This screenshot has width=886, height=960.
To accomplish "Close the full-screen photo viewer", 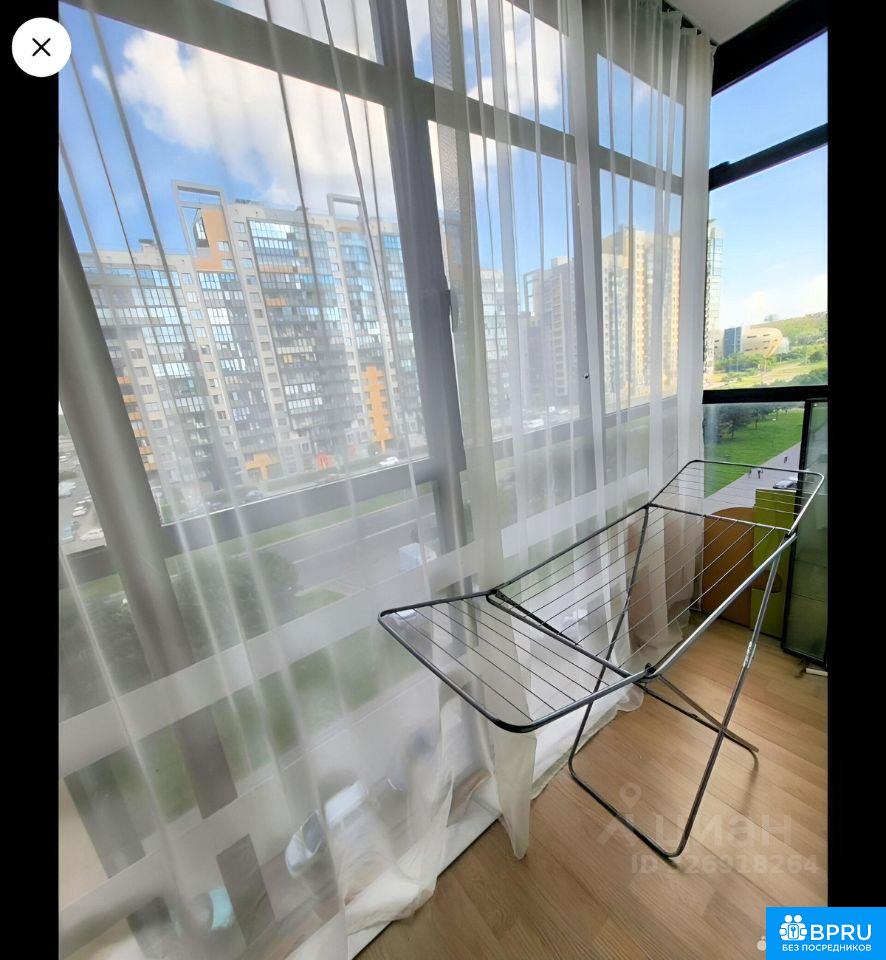I will [x=41, y=47].
